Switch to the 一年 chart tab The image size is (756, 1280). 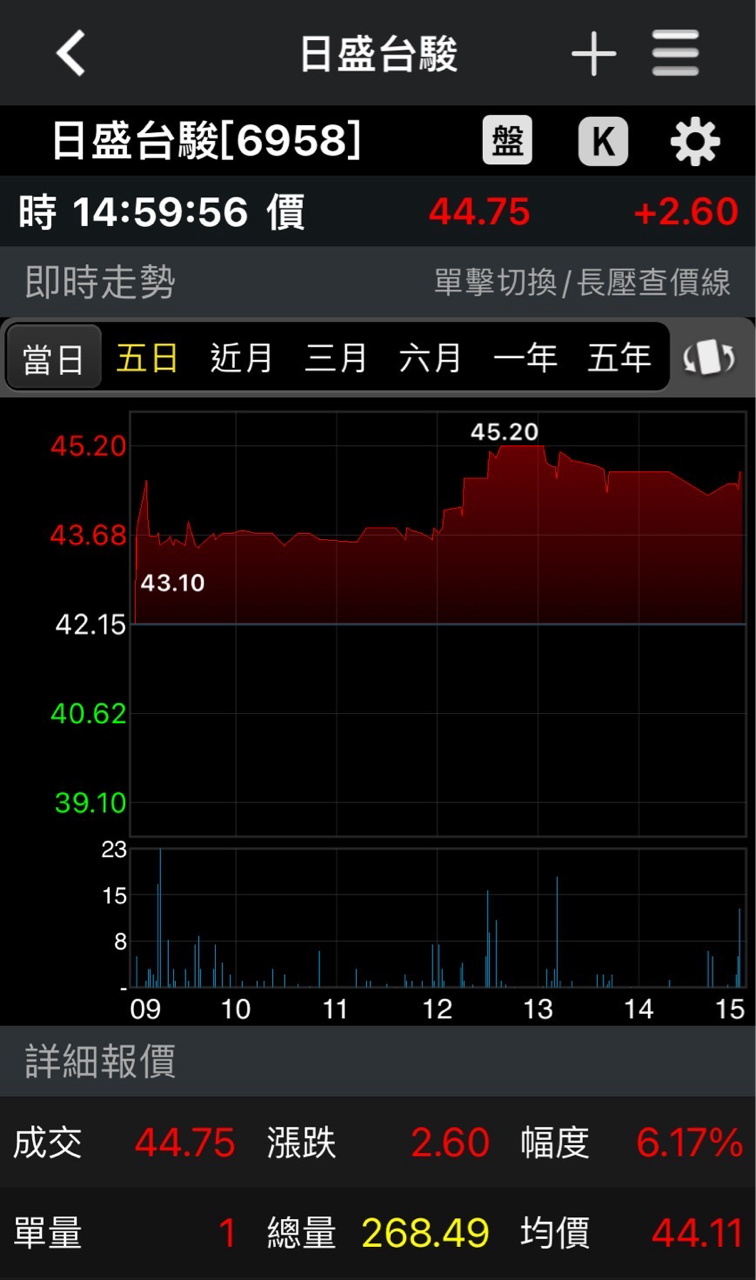tap(525, 358)
